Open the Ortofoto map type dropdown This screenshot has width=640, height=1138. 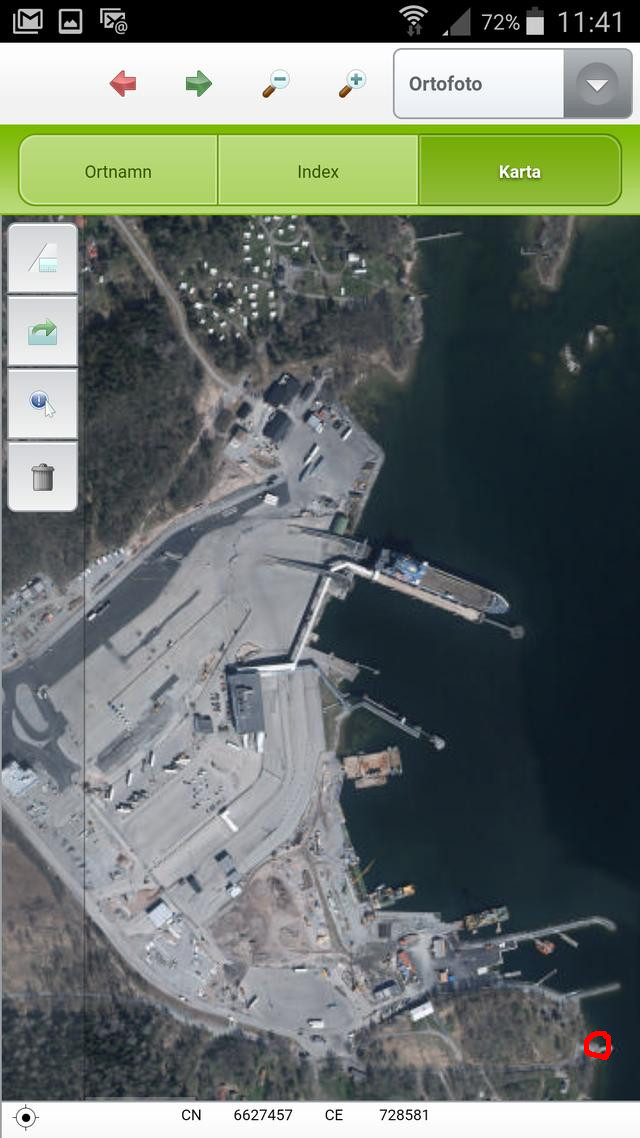(x=512, y=83)
